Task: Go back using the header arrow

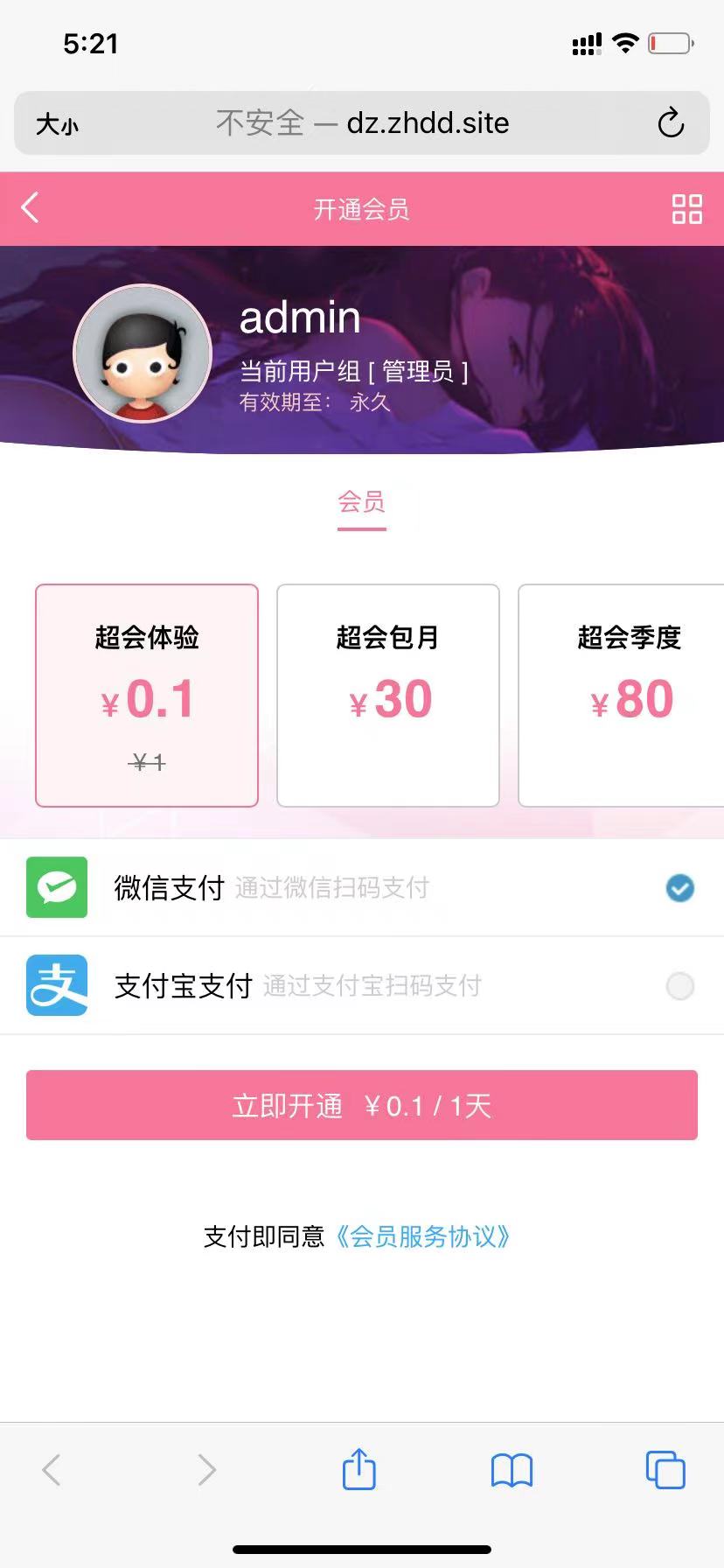Action: (x=31, y=208)
